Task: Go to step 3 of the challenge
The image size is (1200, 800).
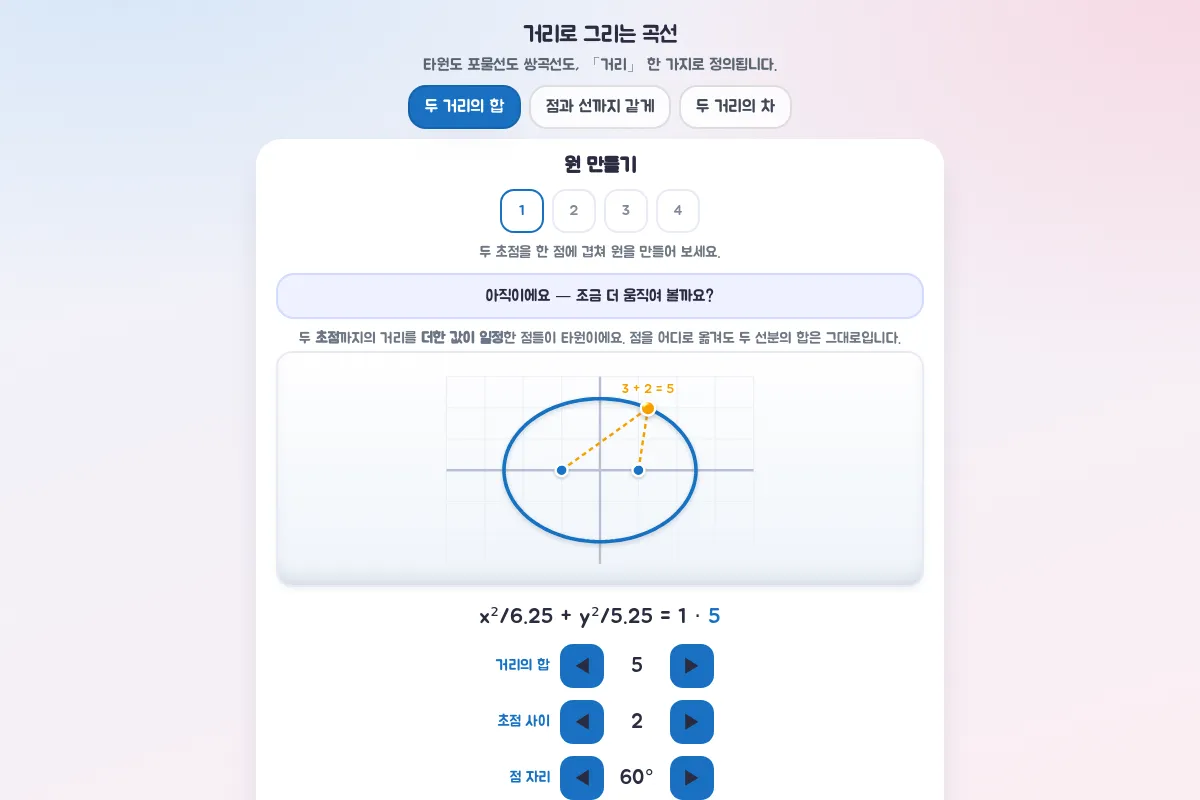Action: coord(626,211)
